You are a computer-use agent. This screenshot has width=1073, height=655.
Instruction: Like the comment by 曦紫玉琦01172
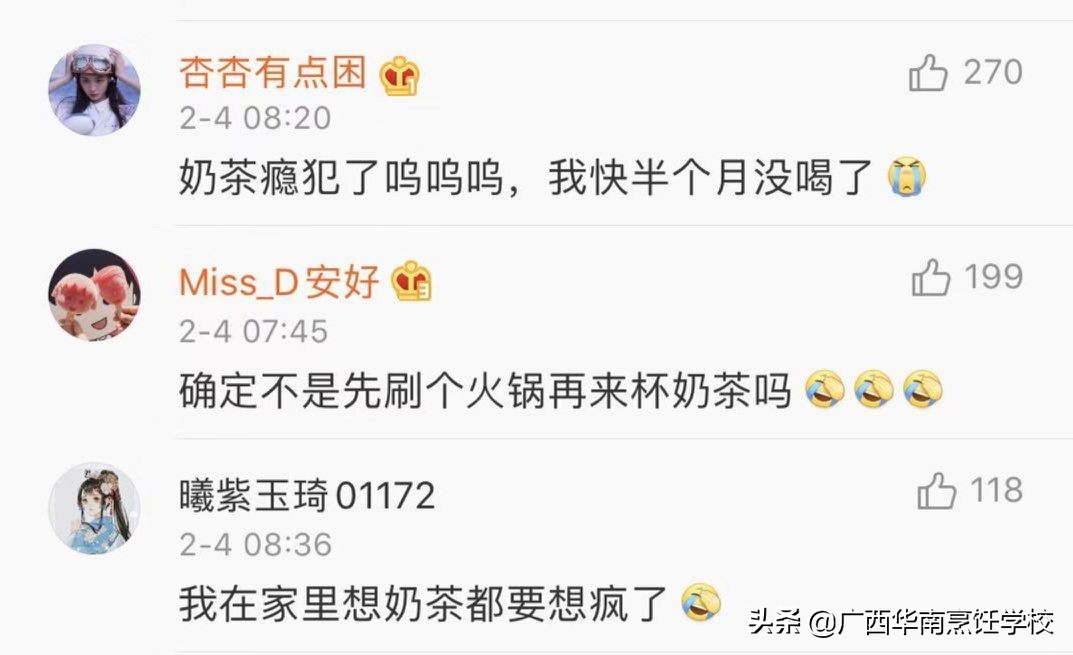[937, 491]
